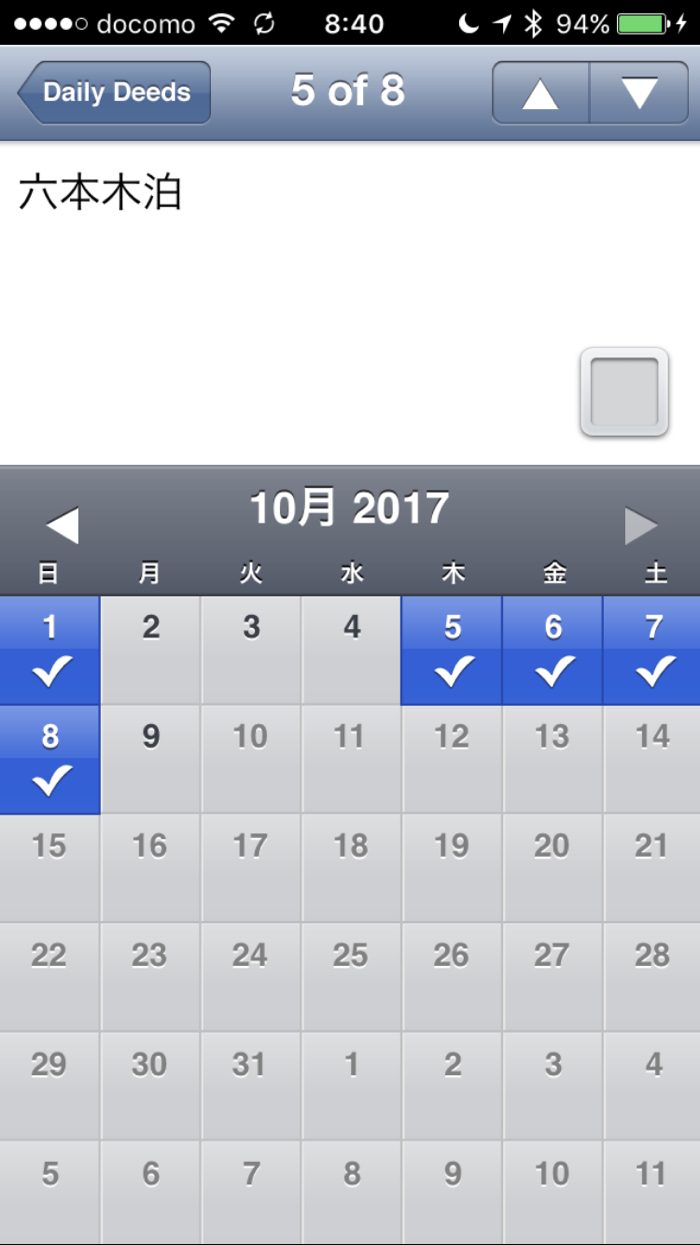Mark October 4 as completed
700x1245 pixels.
click(x=352, y=650)
